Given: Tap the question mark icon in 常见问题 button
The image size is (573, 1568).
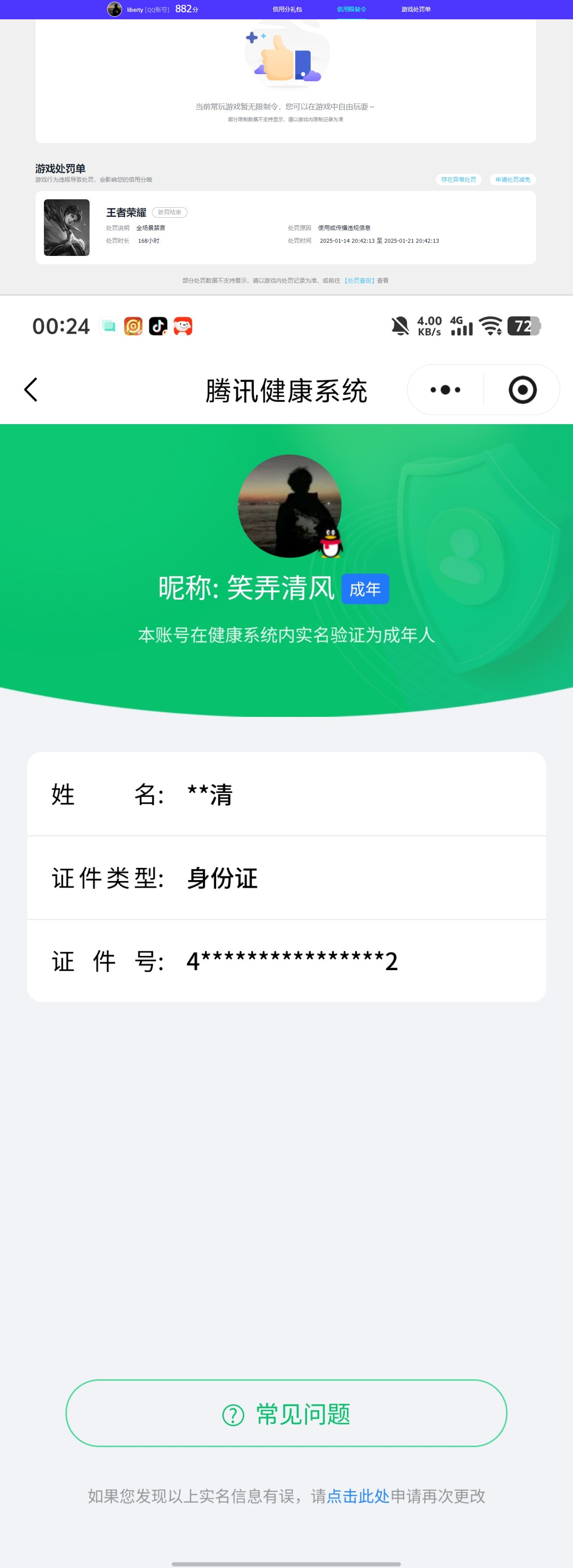Looking at the screenshot, I should point(233,1415).
